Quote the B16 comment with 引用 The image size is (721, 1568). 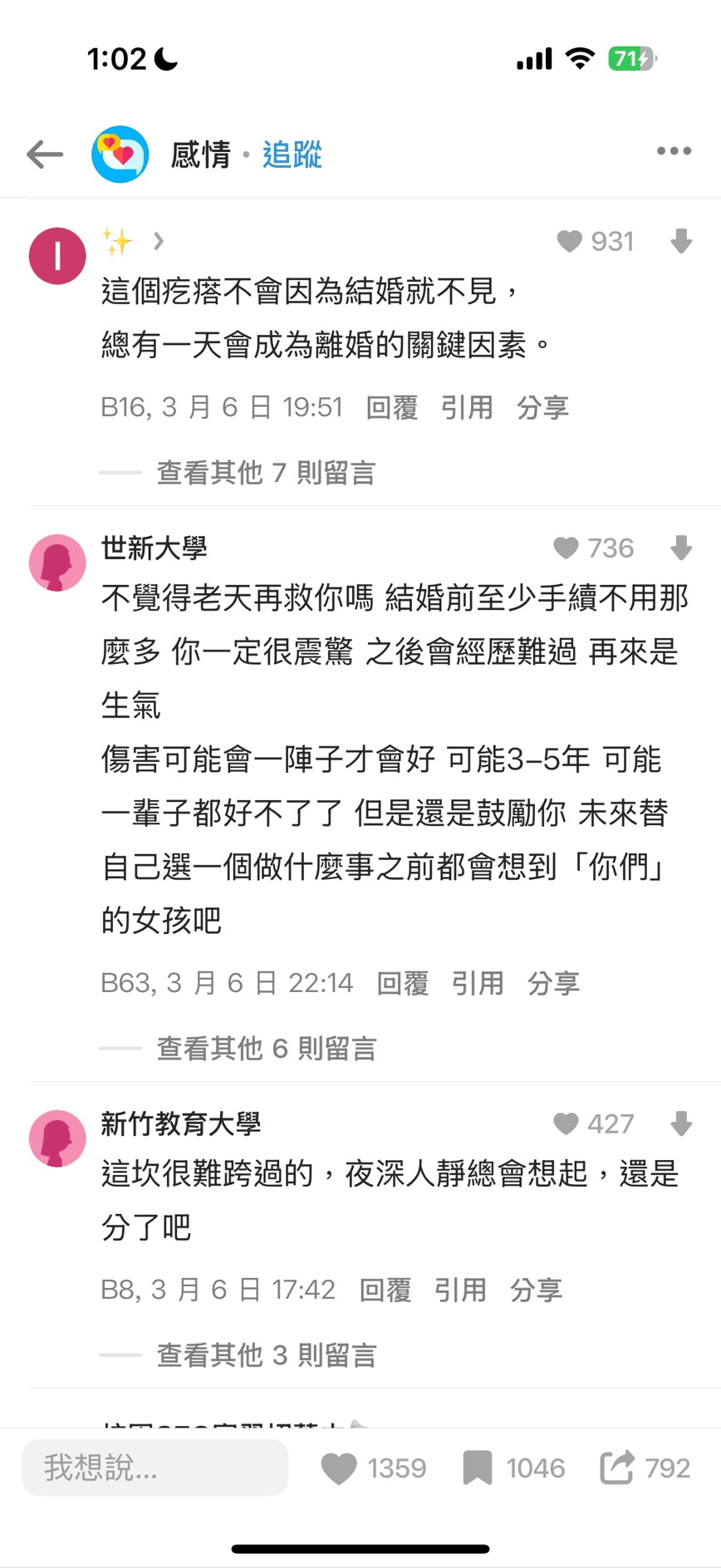(467, 407)
